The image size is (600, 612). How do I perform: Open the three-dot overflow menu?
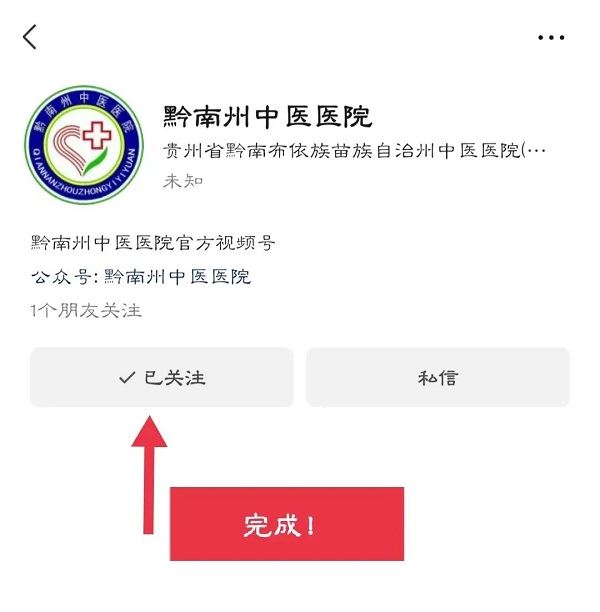click(551, 38)
